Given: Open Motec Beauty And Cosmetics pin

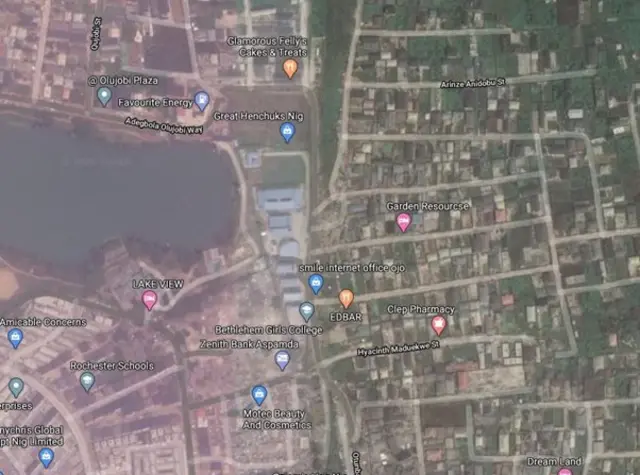Looking at the screenshot, I should pyautogui.click(x=260, y=395).
